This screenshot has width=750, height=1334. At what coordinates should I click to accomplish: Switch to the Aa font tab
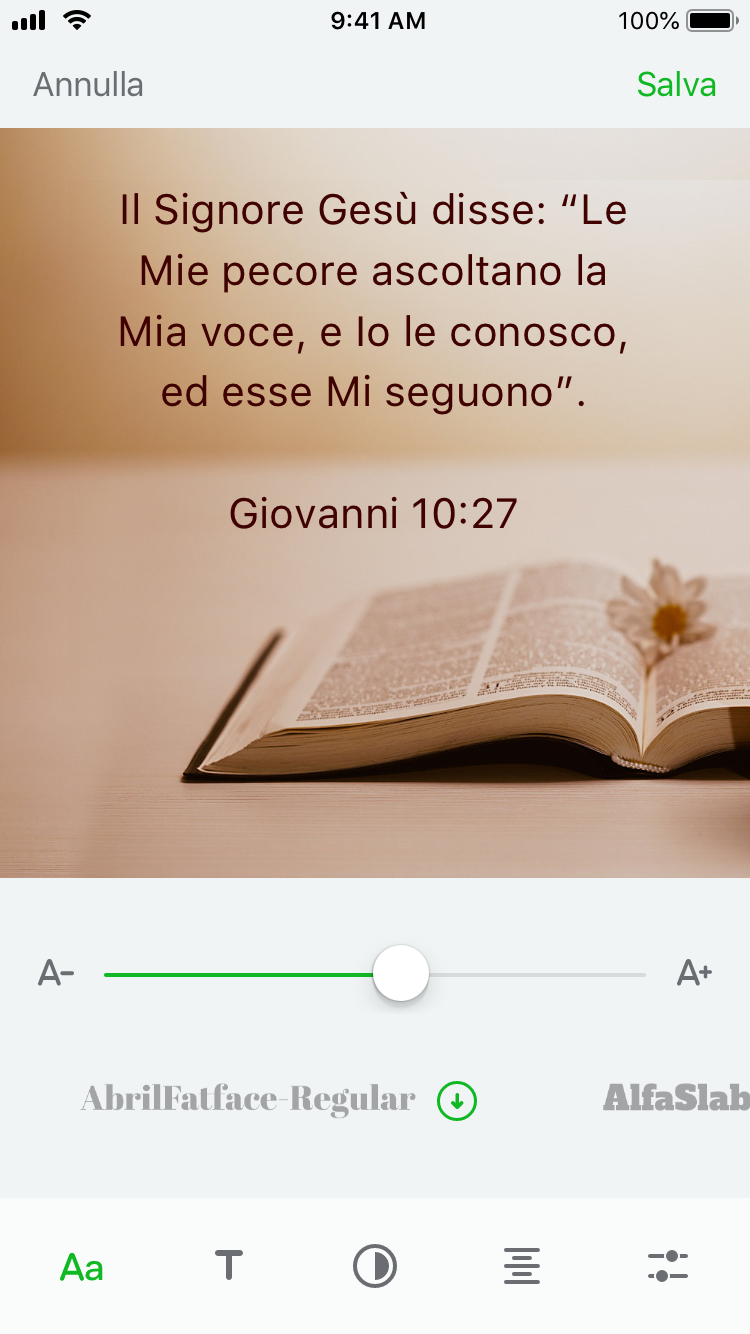pyautogui.click(x=82, y=1267)
